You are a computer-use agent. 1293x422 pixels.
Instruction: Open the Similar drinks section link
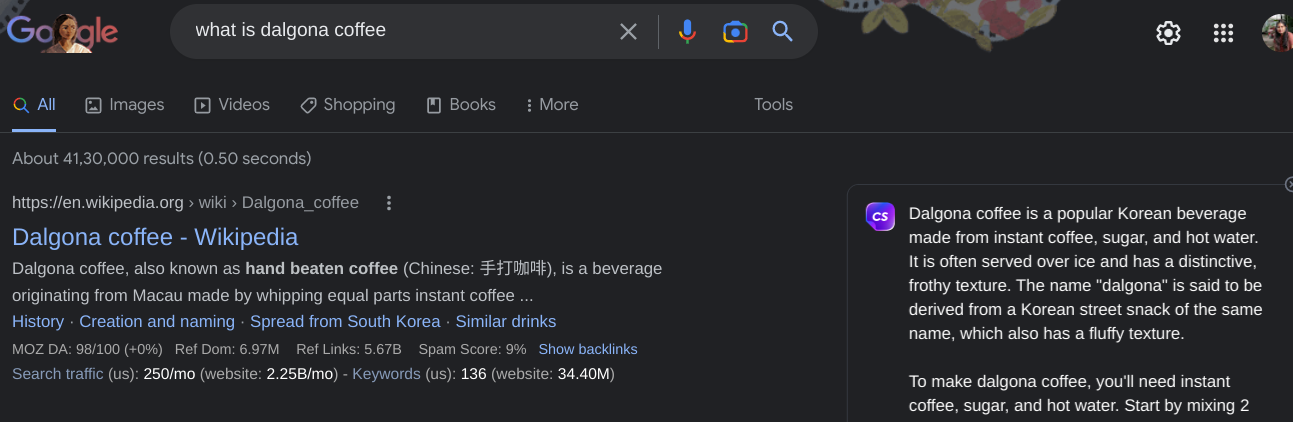point(505,321)
